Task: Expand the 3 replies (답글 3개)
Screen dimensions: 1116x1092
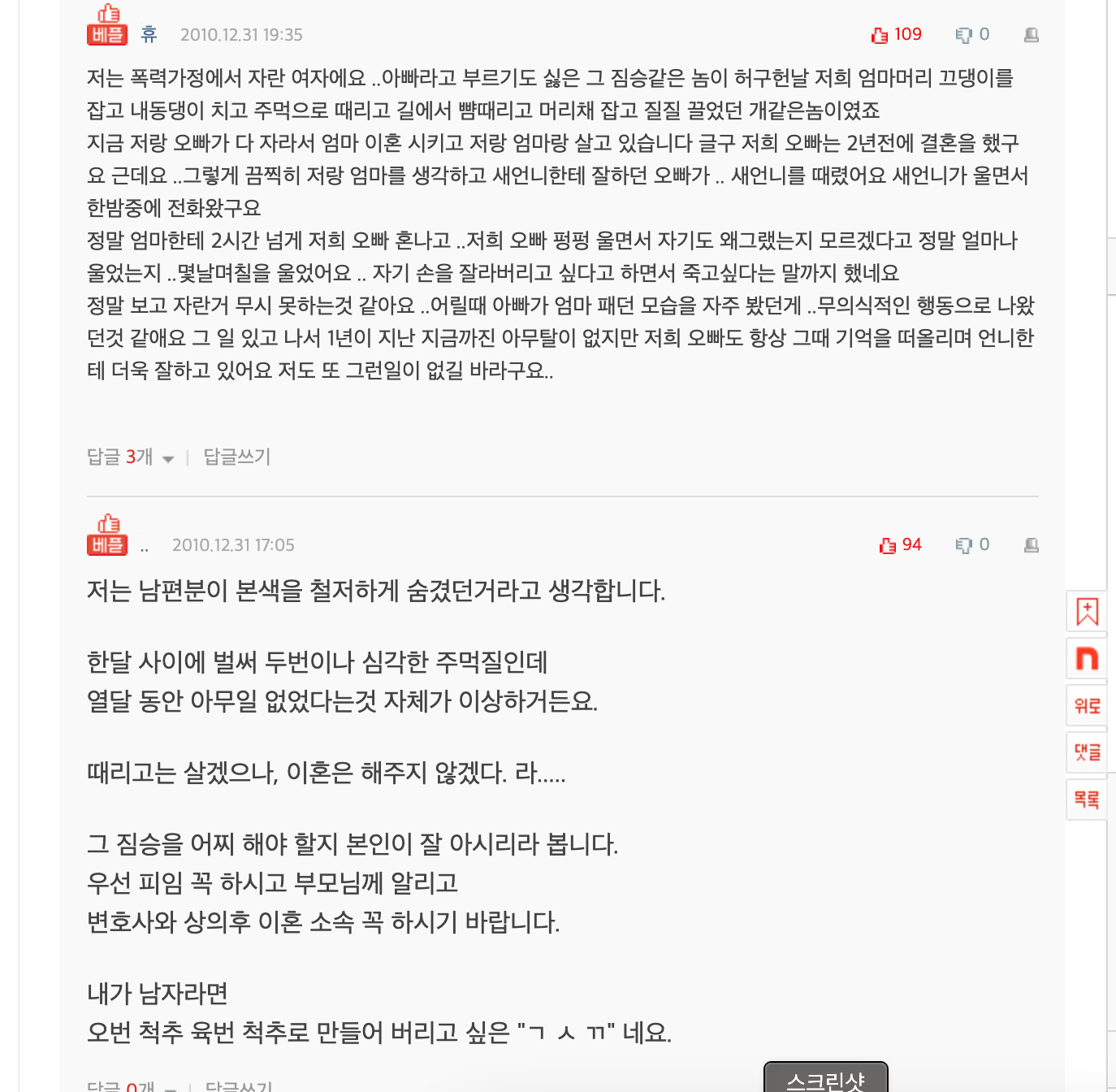Action: pos(130,457)
